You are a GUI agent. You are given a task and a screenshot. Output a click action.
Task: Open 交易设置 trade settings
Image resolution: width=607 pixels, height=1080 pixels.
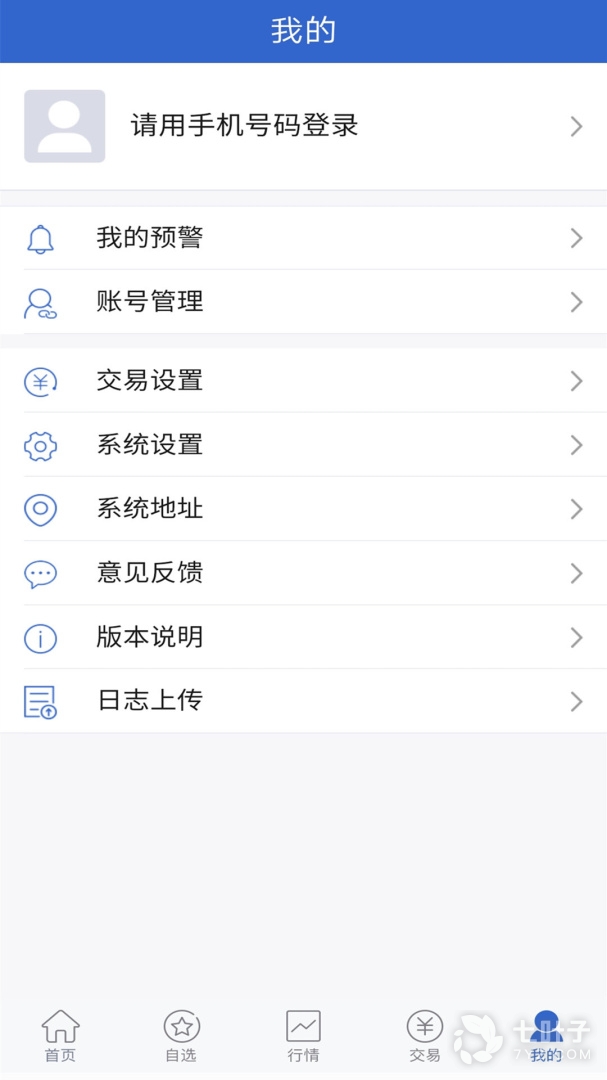[x=303, y=381]
